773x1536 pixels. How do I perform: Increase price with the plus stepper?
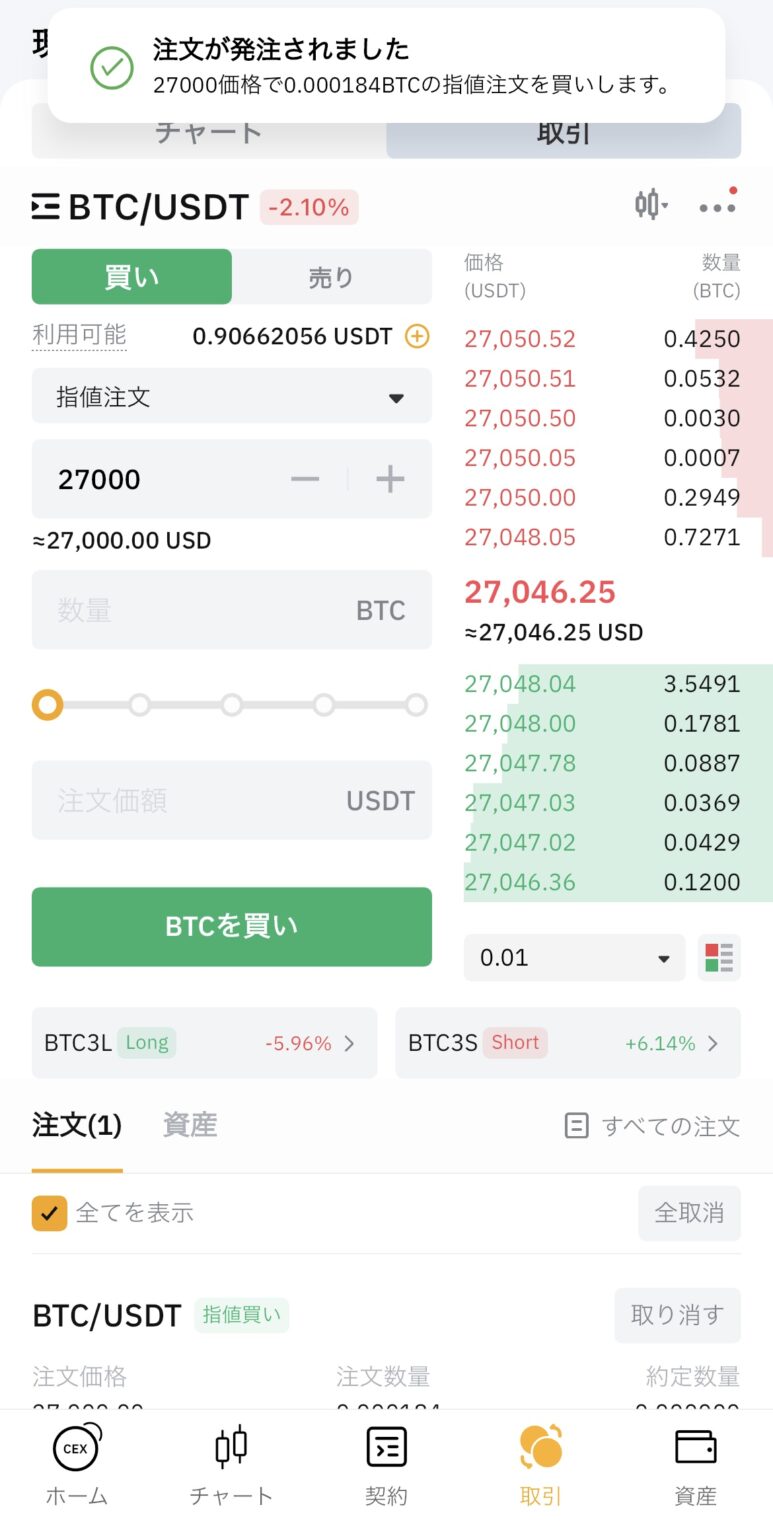point(389,479)
